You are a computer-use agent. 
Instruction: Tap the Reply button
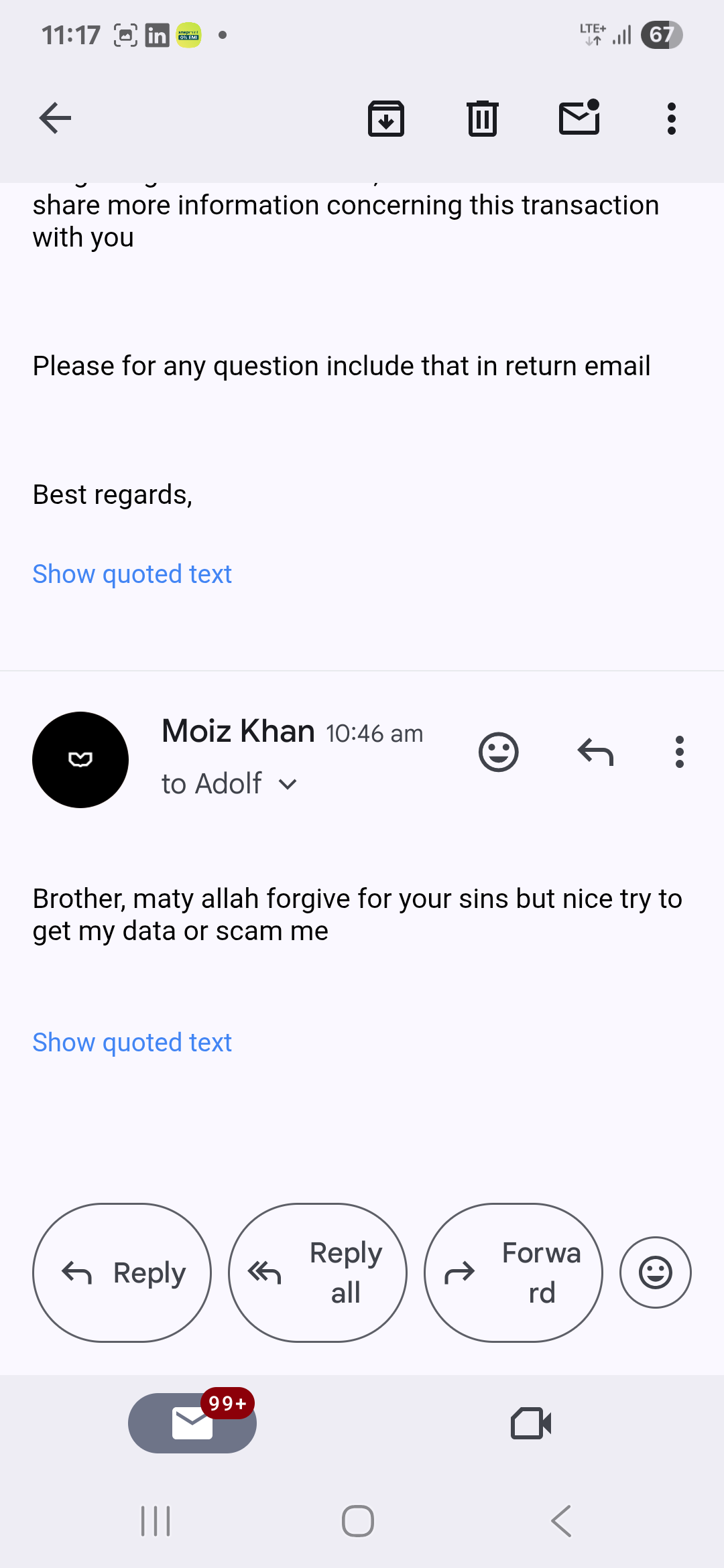point(122,1272)
